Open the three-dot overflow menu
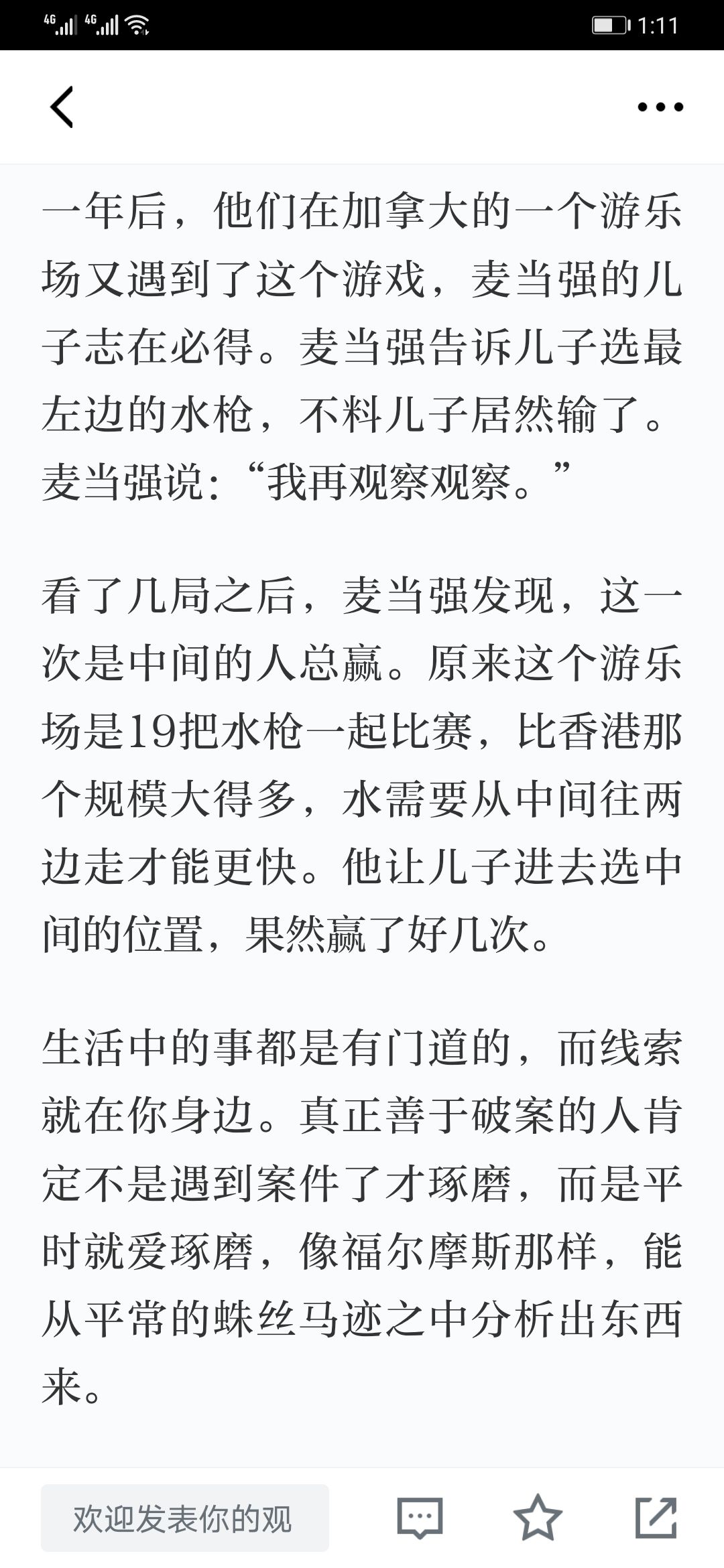 pyautogui.click(x=660, y=107)
